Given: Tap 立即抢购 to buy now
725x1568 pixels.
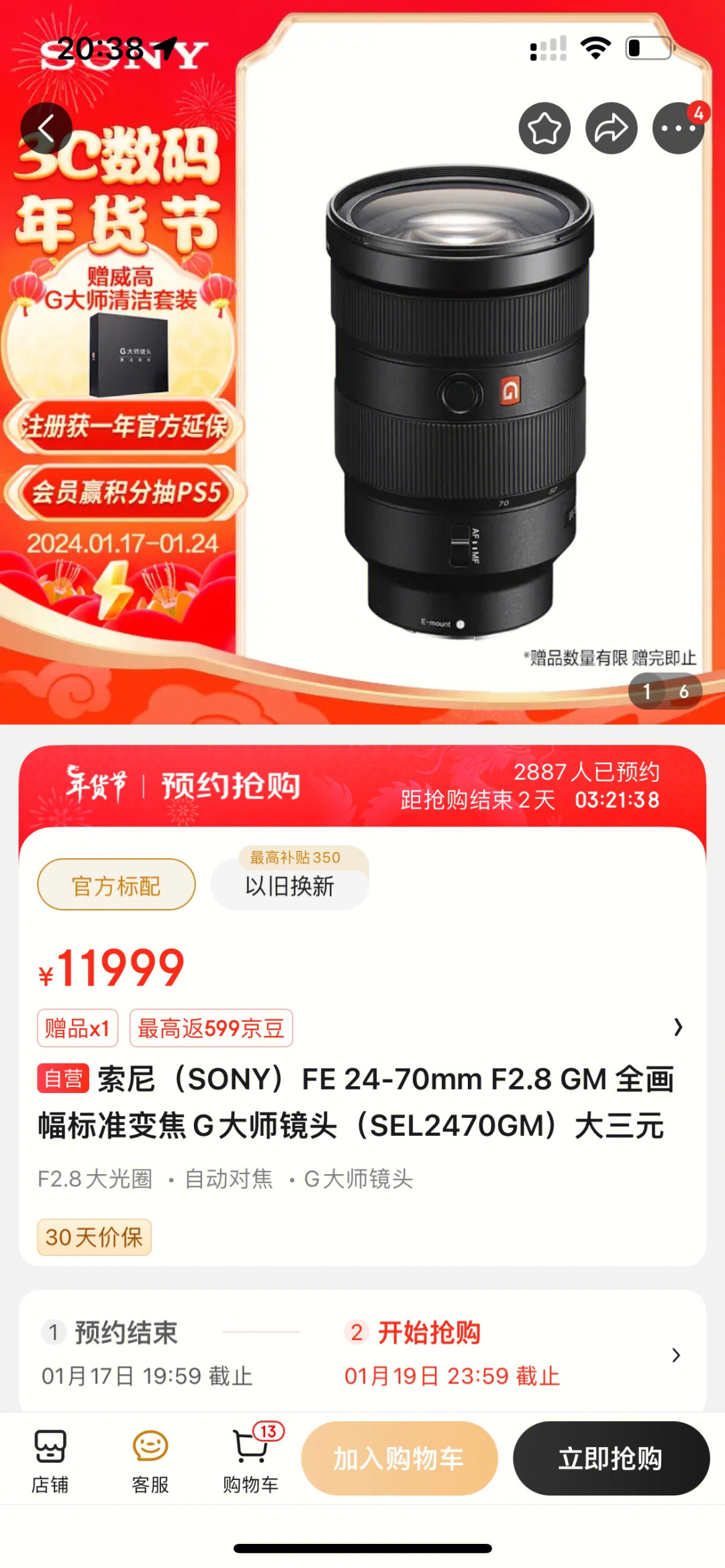Looking at the screenshot, I should pyautogui.click(x=611, y=1458).
